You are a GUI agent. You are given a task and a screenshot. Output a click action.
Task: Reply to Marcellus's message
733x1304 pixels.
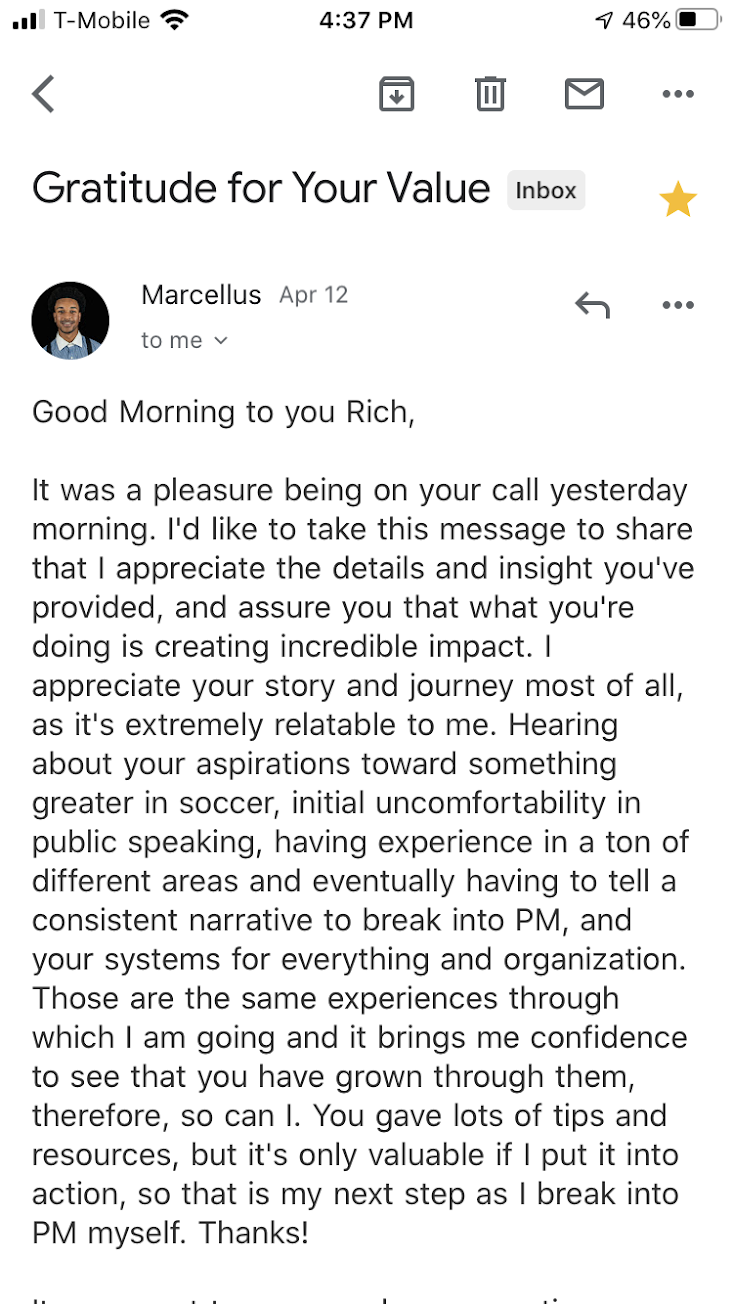592,305
